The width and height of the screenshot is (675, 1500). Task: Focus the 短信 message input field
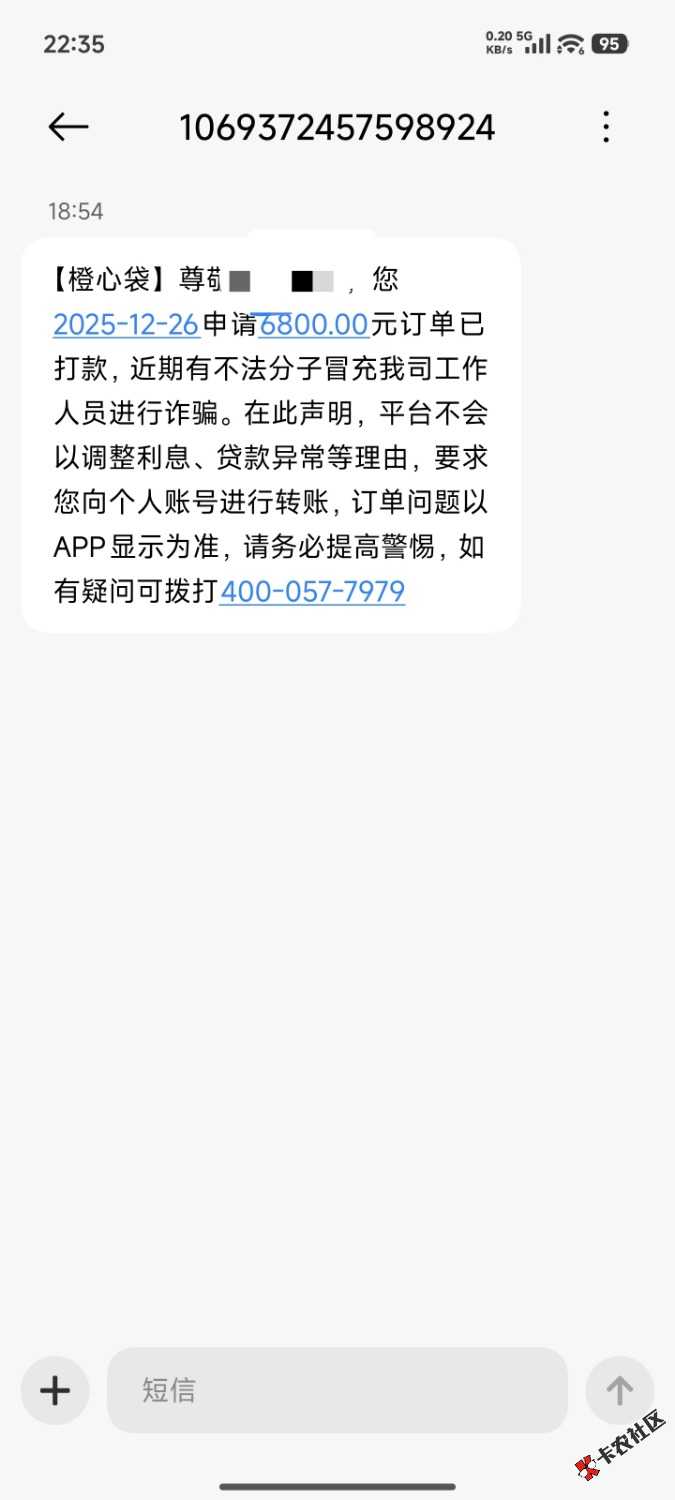point(337,1390)
